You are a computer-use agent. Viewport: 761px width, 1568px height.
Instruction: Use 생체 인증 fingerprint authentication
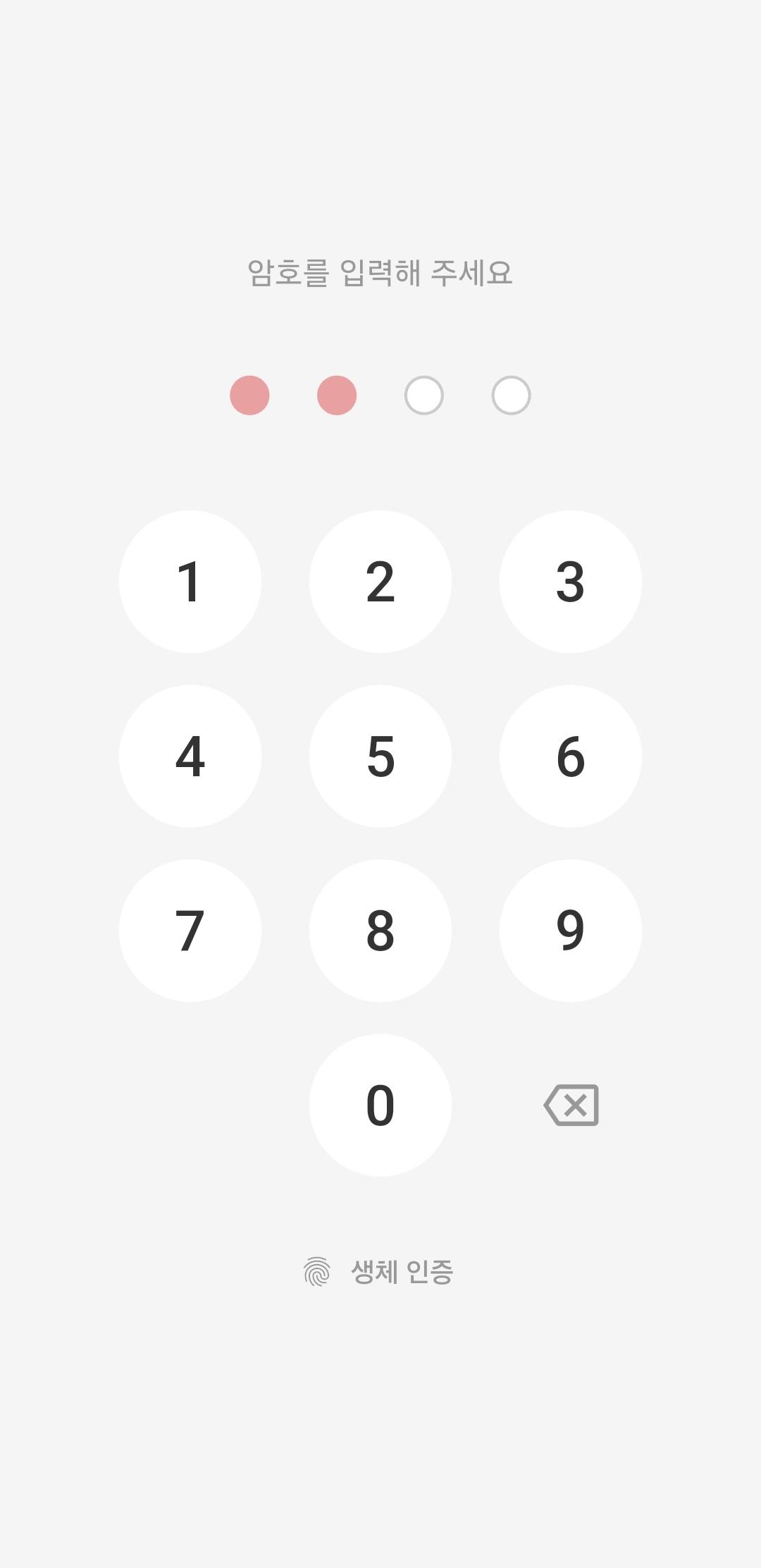[379, 1272]
